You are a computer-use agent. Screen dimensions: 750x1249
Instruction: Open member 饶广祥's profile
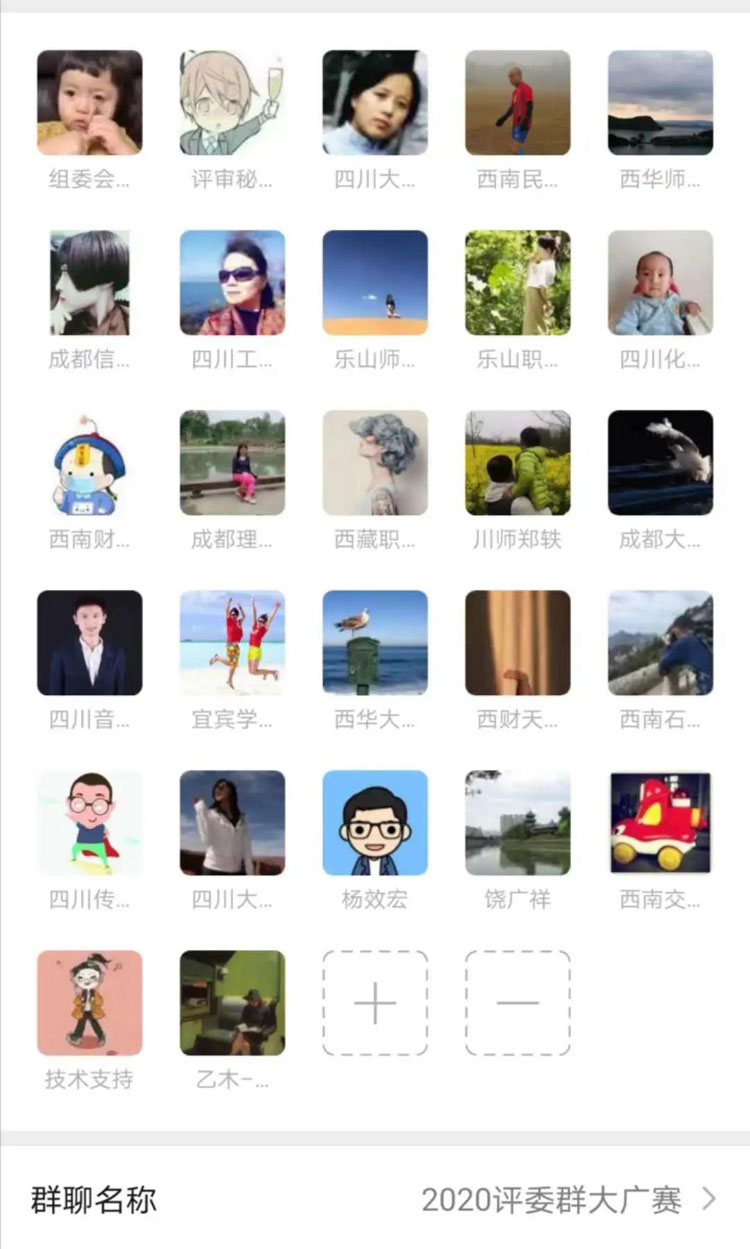tap(518, 823)
